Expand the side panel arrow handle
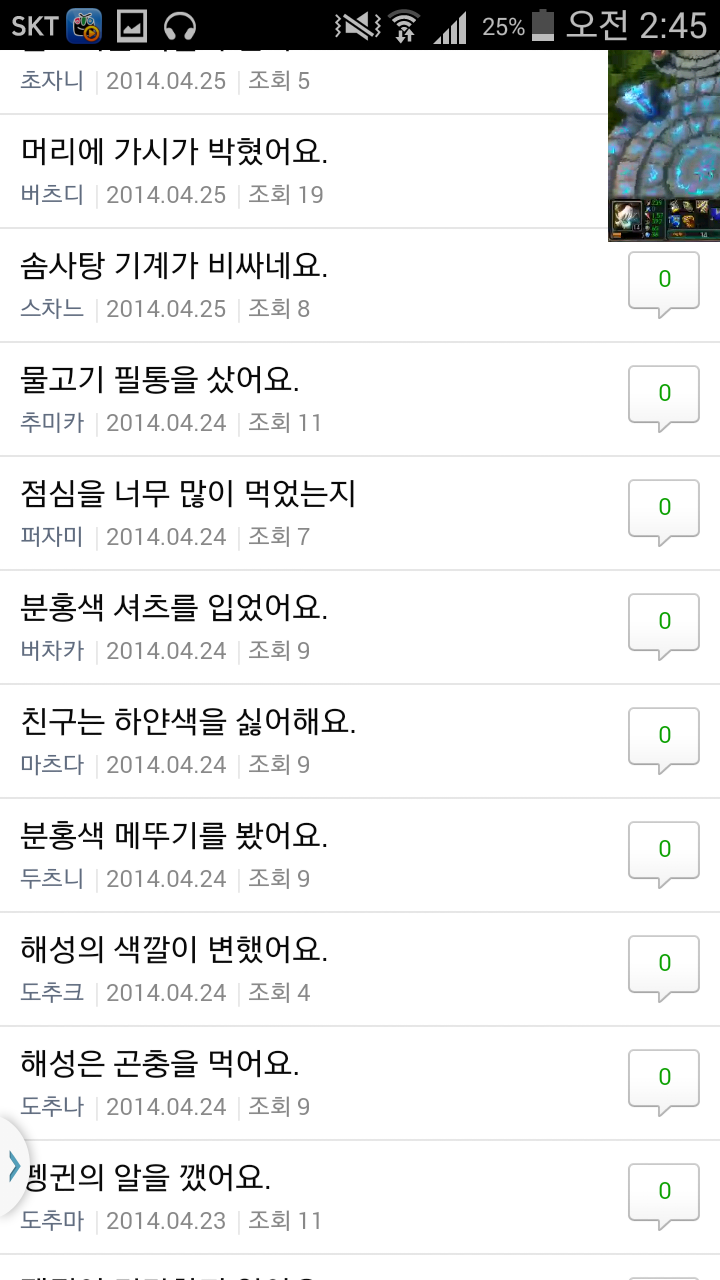 pyautogui.click(x=14, y=1166)
